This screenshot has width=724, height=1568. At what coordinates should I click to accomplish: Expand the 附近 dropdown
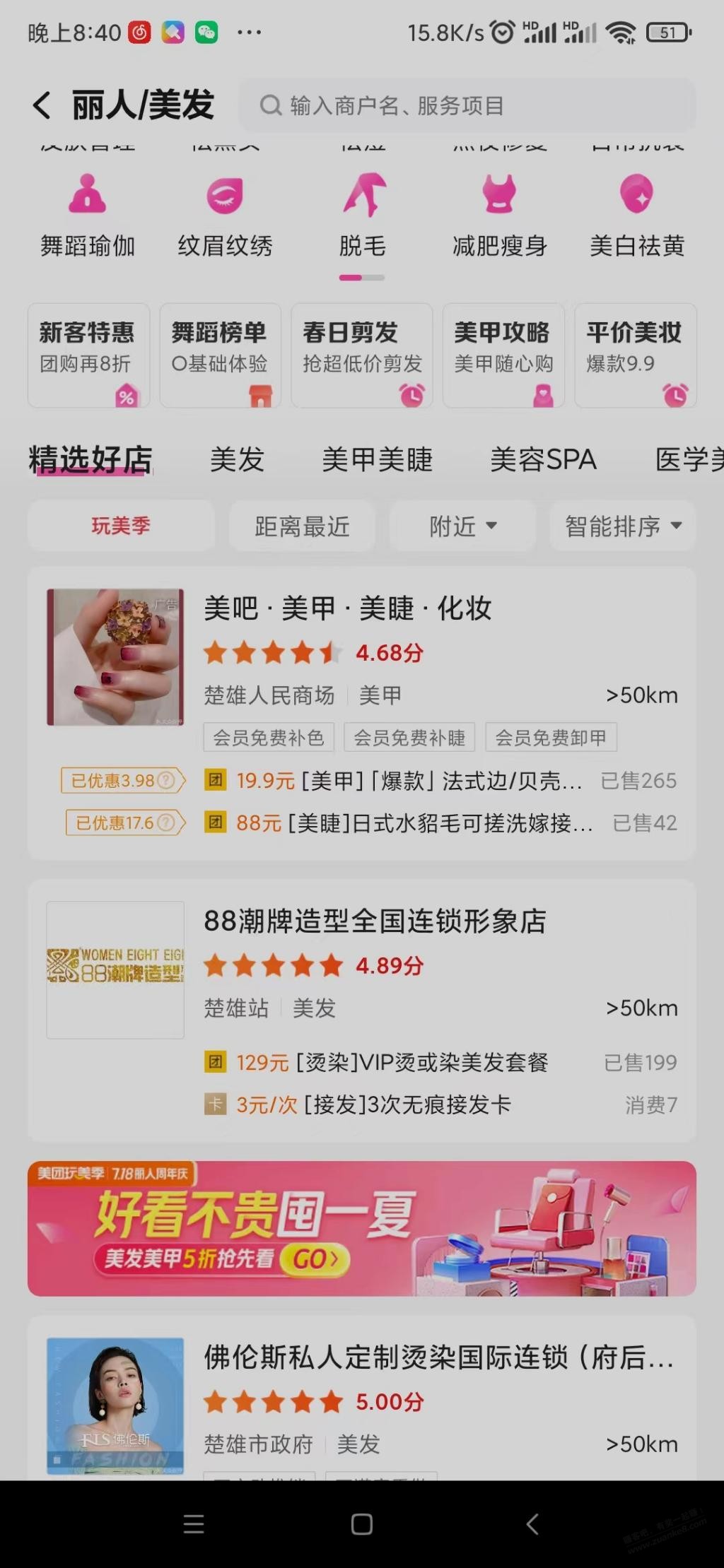click(462, 526)
